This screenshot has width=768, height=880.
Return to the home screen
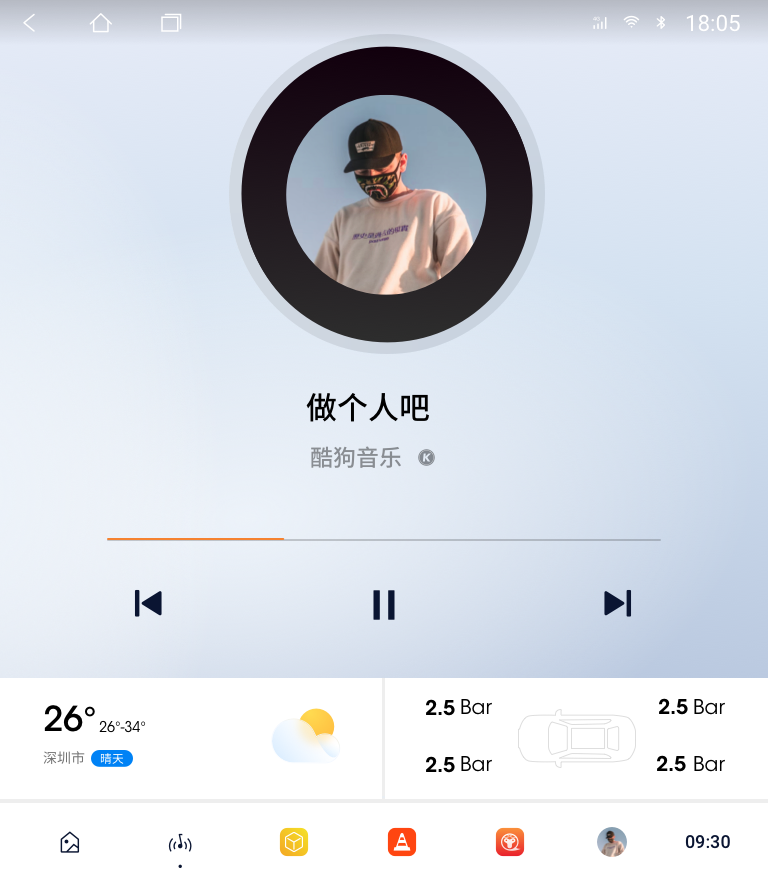(101, 23)
